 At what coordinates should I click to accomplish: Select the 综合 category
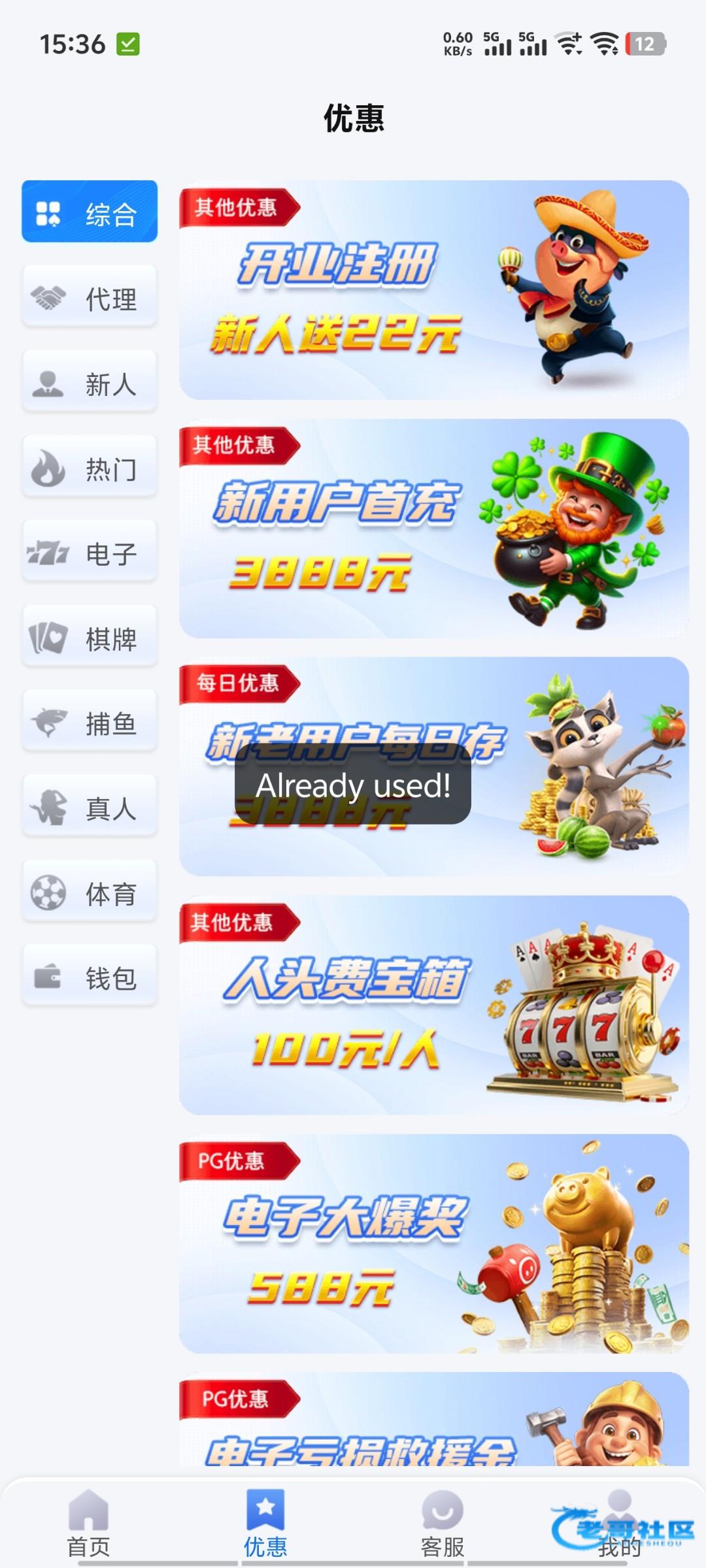click(90, 212)
